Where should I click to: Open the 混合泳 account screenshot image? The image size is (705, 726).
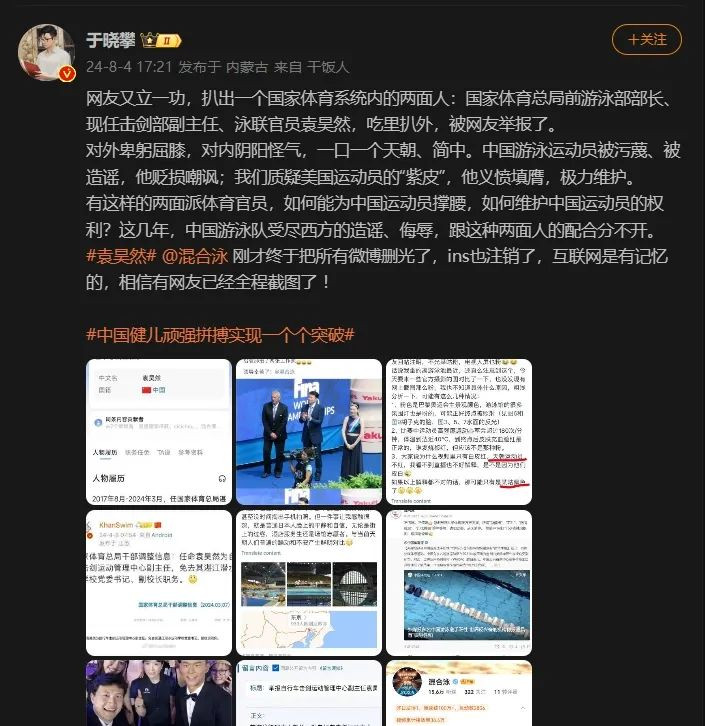coord(459,692)
